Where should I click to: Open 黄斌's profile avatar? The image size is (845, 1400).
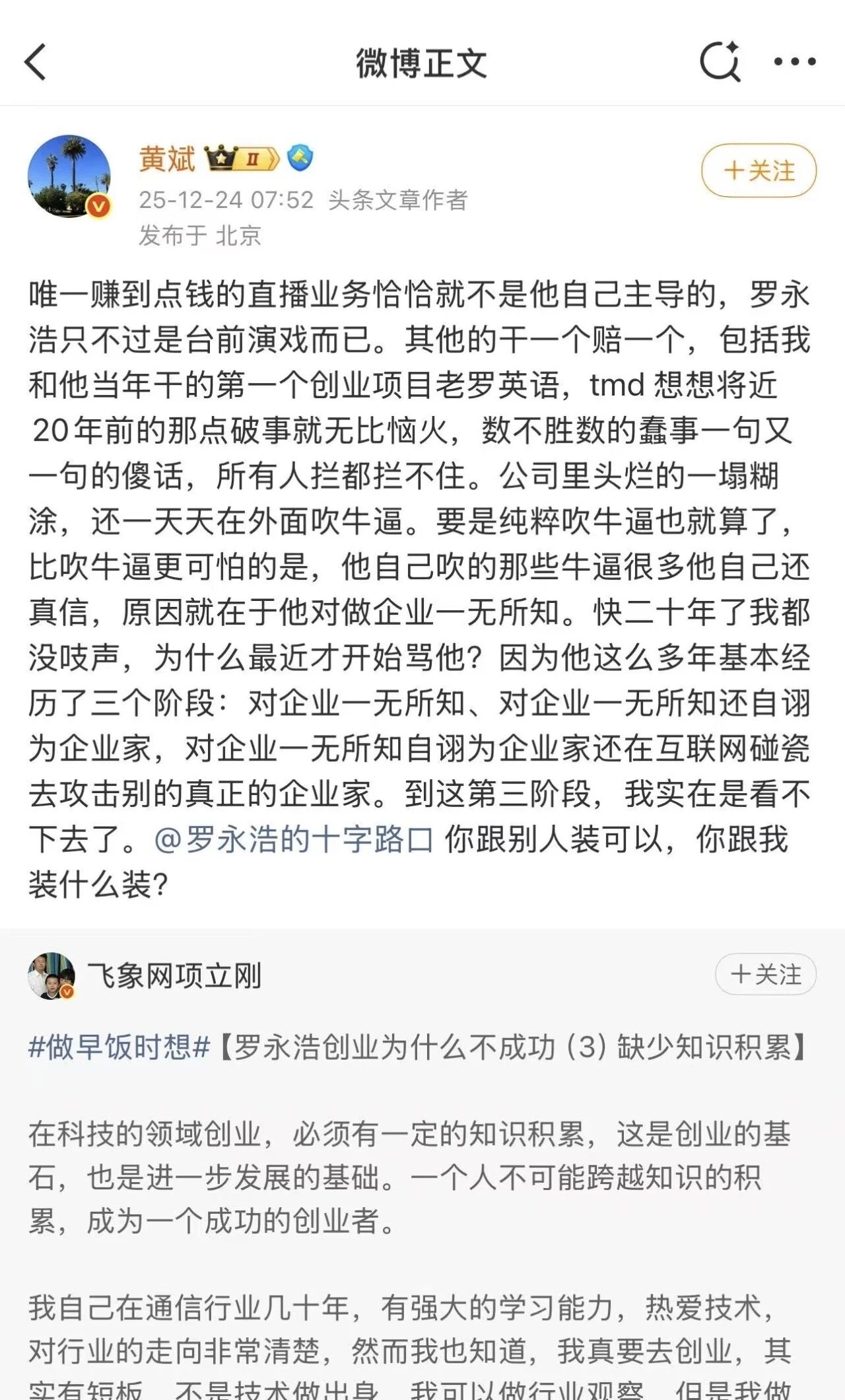point(69,176)
